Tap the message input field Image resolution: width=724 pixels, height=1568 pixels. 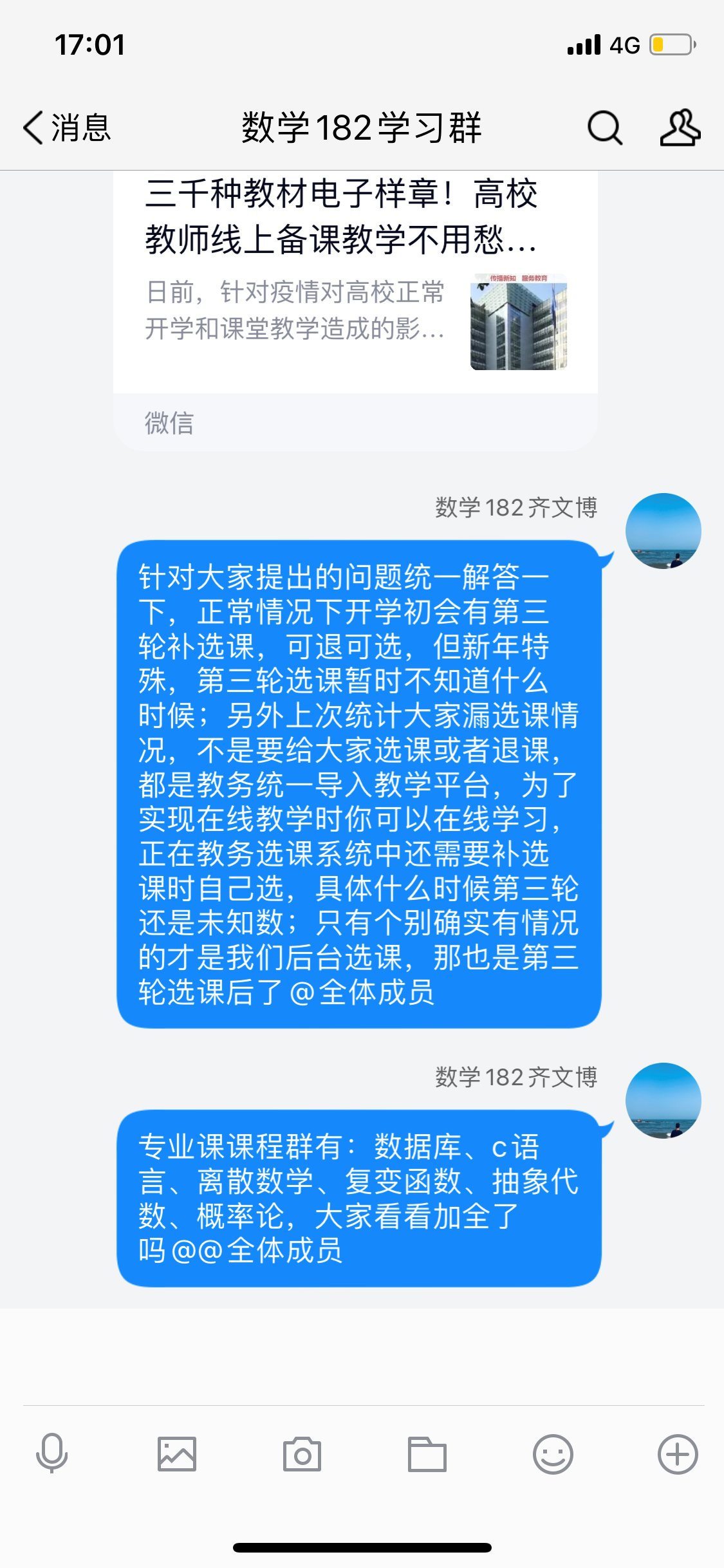pos(362,1356)
